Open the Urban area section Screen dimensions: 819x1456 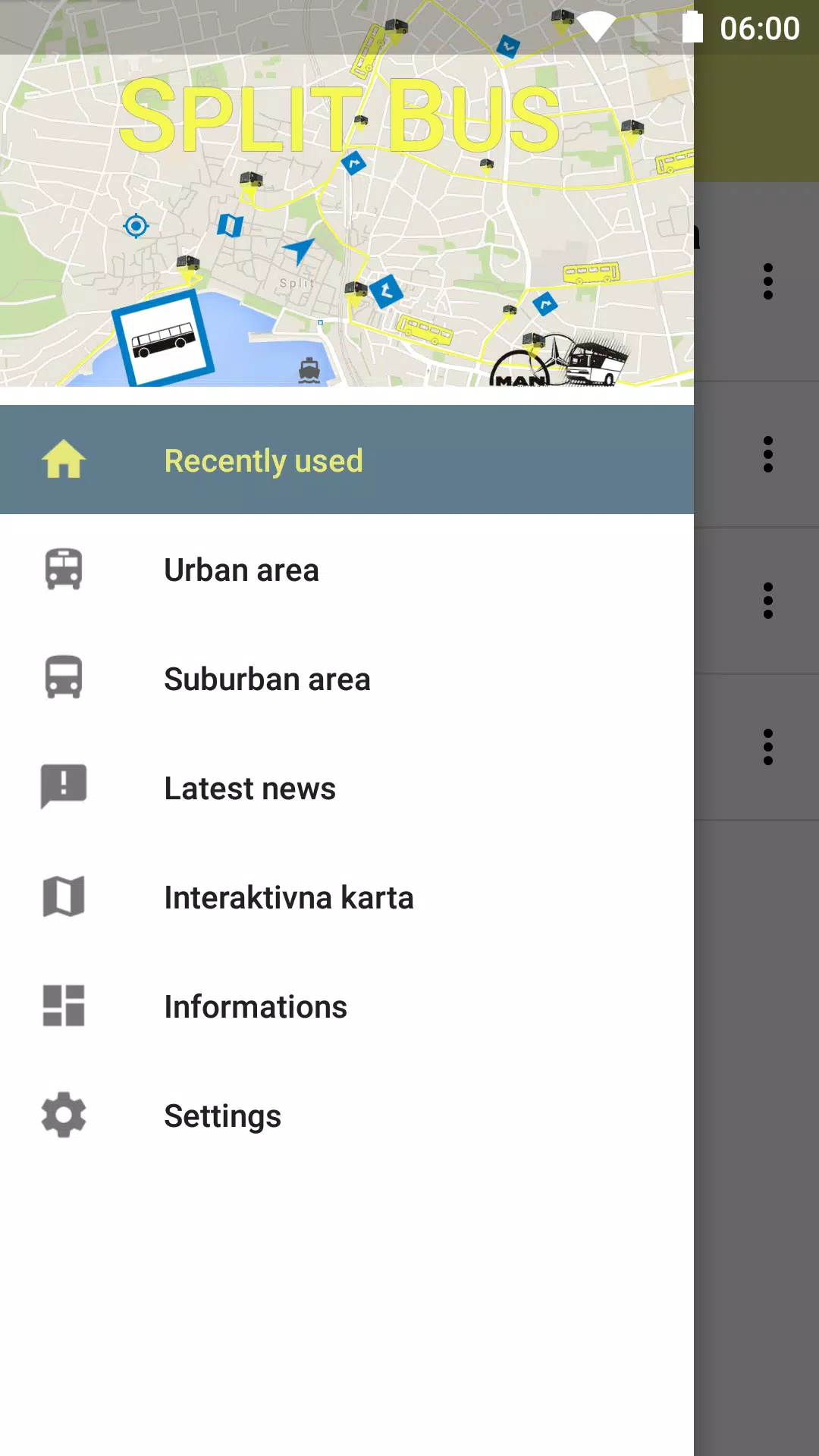pyautogui.click(x=347, y=570)
